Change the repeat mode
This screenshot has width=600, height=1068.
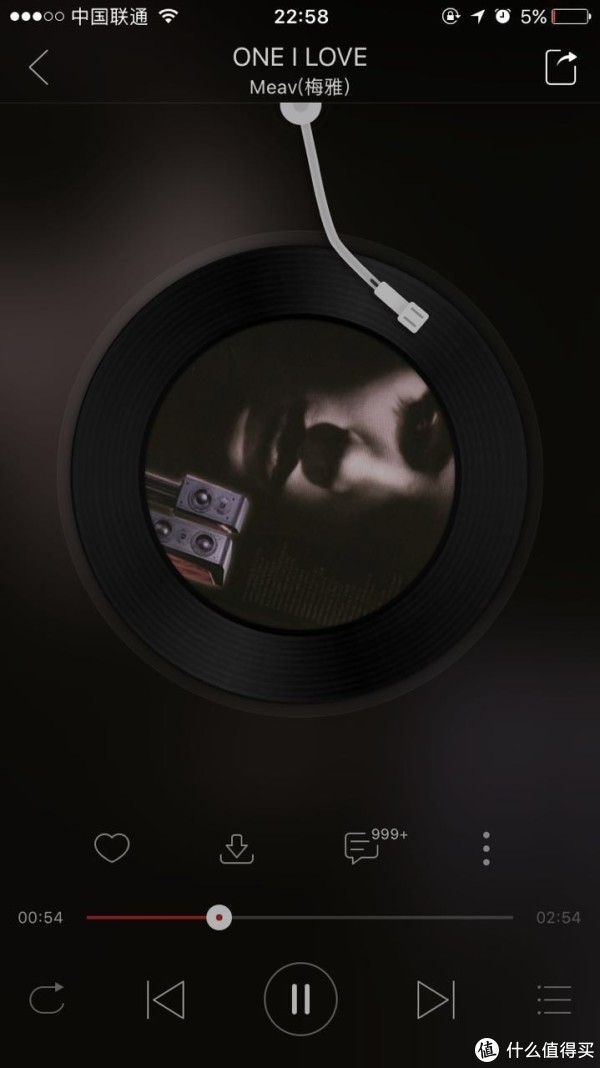click(47, 998)
